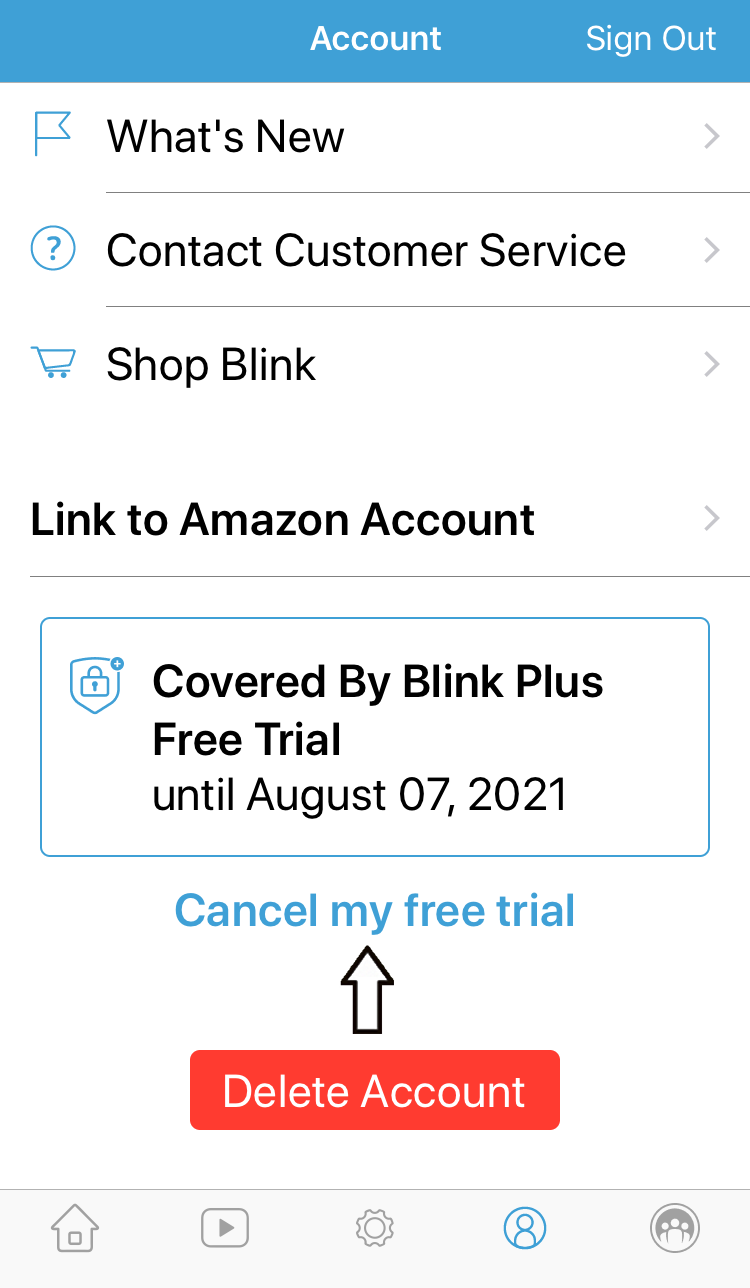The width and height of the screenshot is (750, 1288).
Task: Switch to the Clips video tab
Action: pos(225,1228)
